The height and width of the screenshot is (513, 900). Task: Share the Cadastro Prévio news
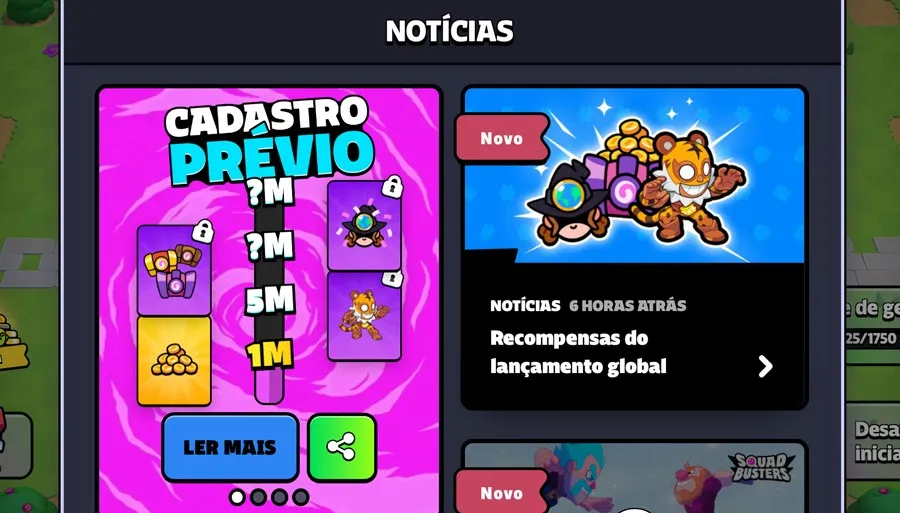coord(342,447)
